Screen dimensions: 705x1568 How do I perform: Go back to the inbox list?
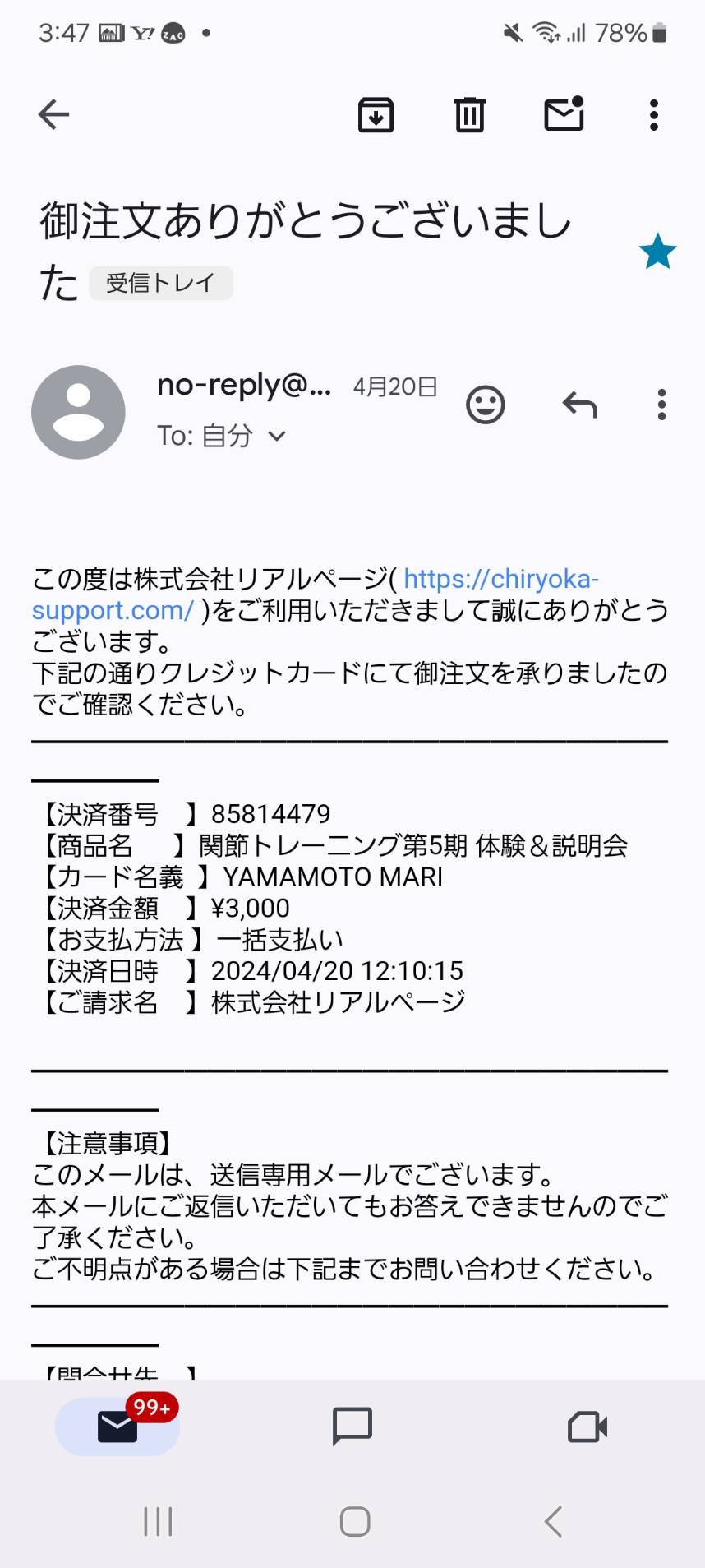tap(53, 114)
